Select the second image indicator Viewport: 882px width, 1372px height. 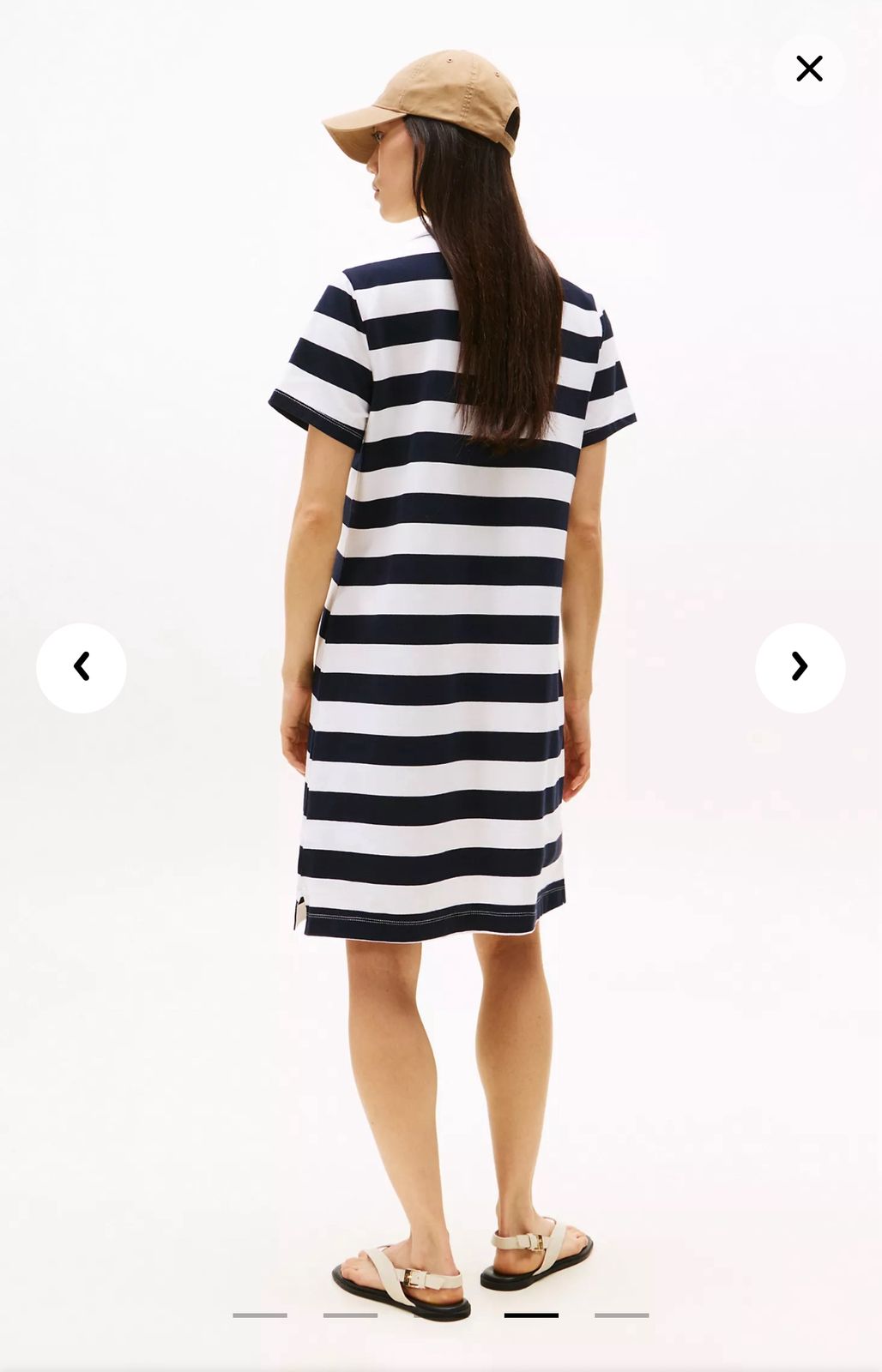point(350,1315)
